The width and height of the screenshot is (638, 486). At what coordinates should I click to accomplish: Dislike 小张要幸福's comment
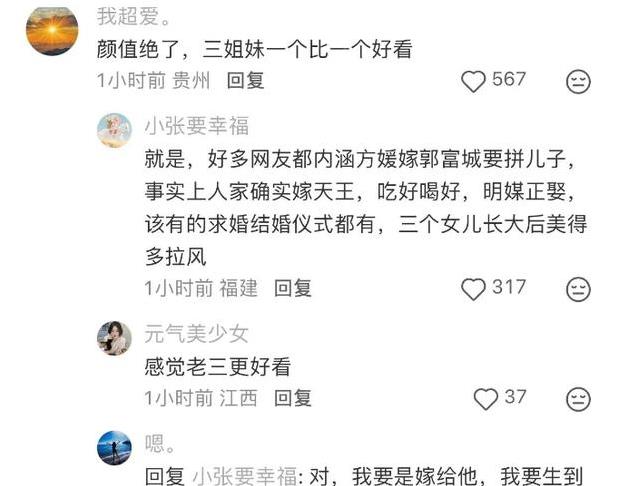coord(578,289)
